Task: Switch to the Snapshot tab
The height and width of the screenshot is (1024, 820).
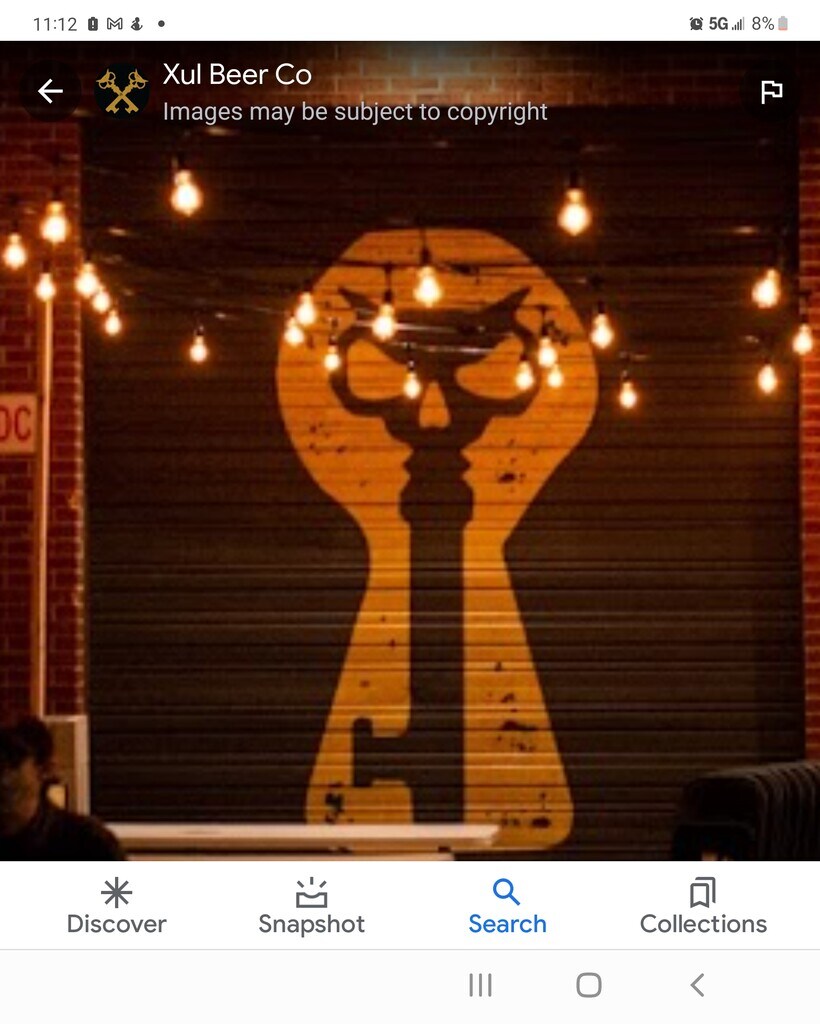Action: [x=311, y=906]
